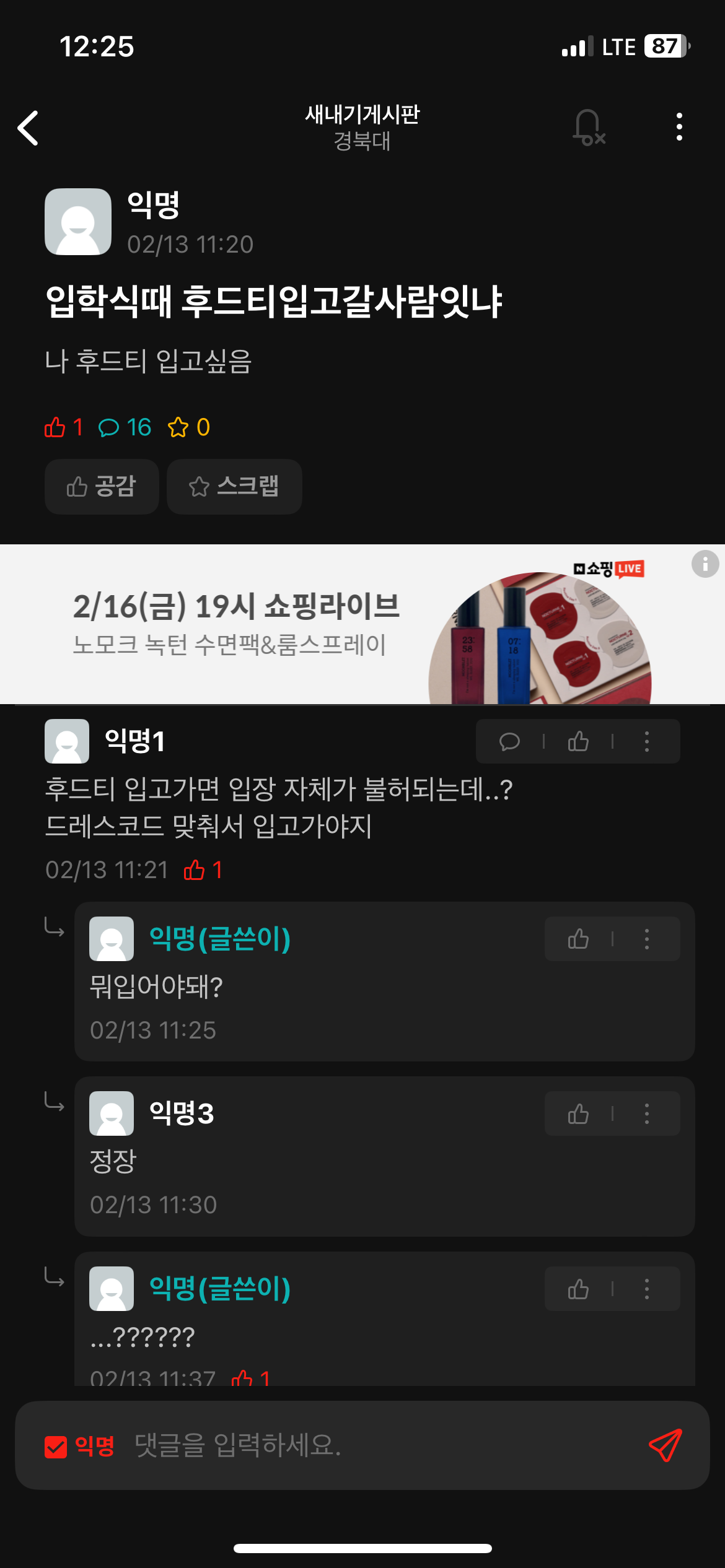Uncheck the 익명 anonymous checkbox
This screenshot has height=1568, width=725.
coord(56,1447)
